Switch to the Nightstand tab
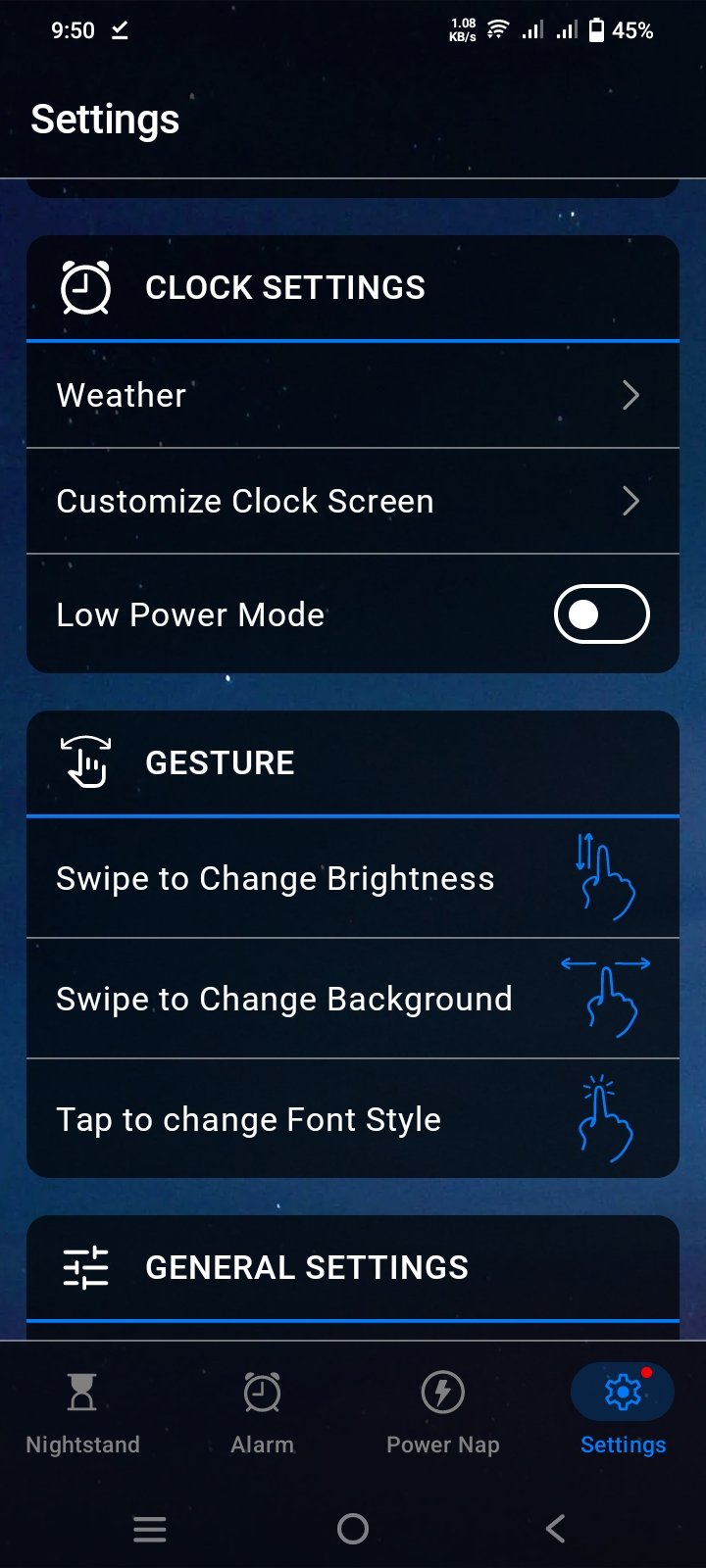This screenshot has width=706, height=1568. pos(82,1411)
